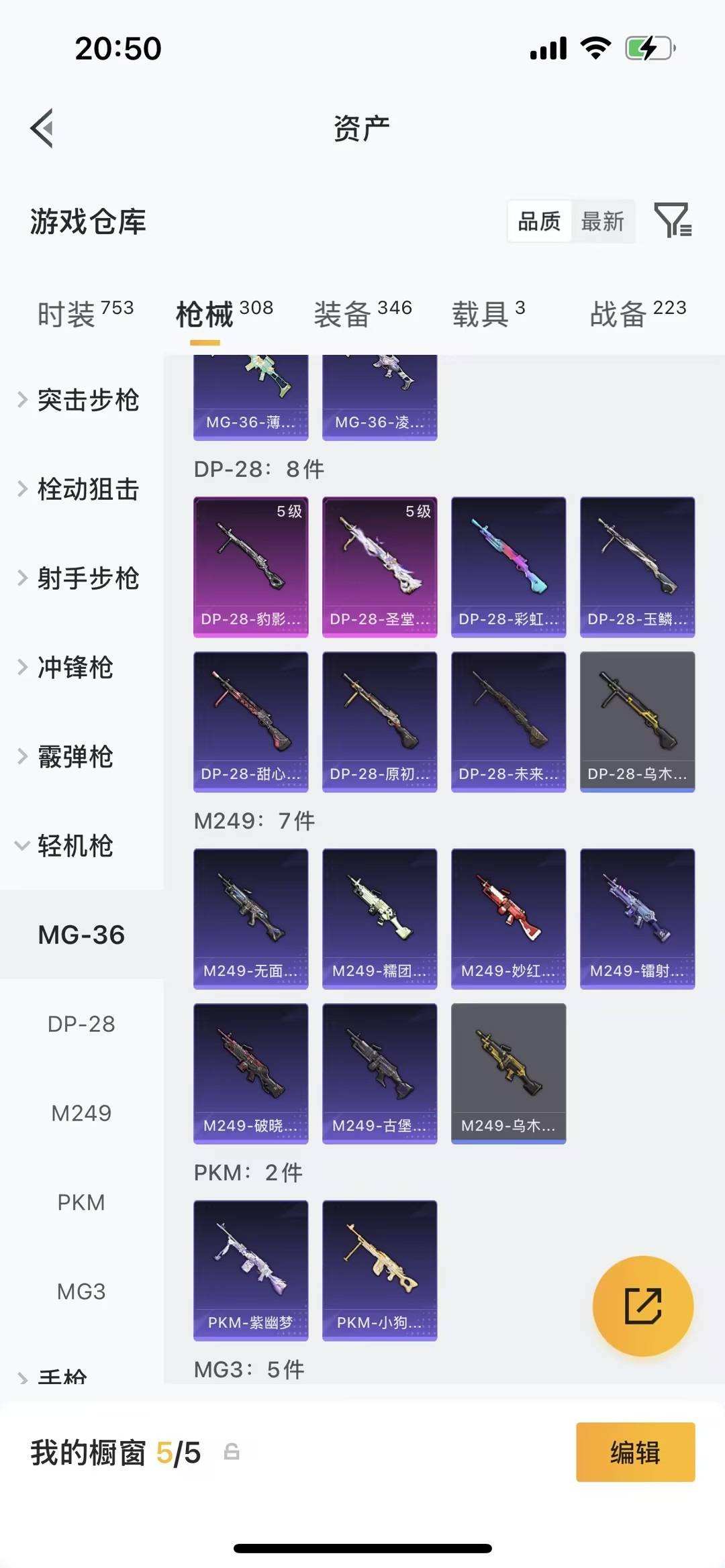Viewport: 725px width, 1568px height.
Task: Open the DP-28-乌木 skin tile
Action: coord(637,721)
